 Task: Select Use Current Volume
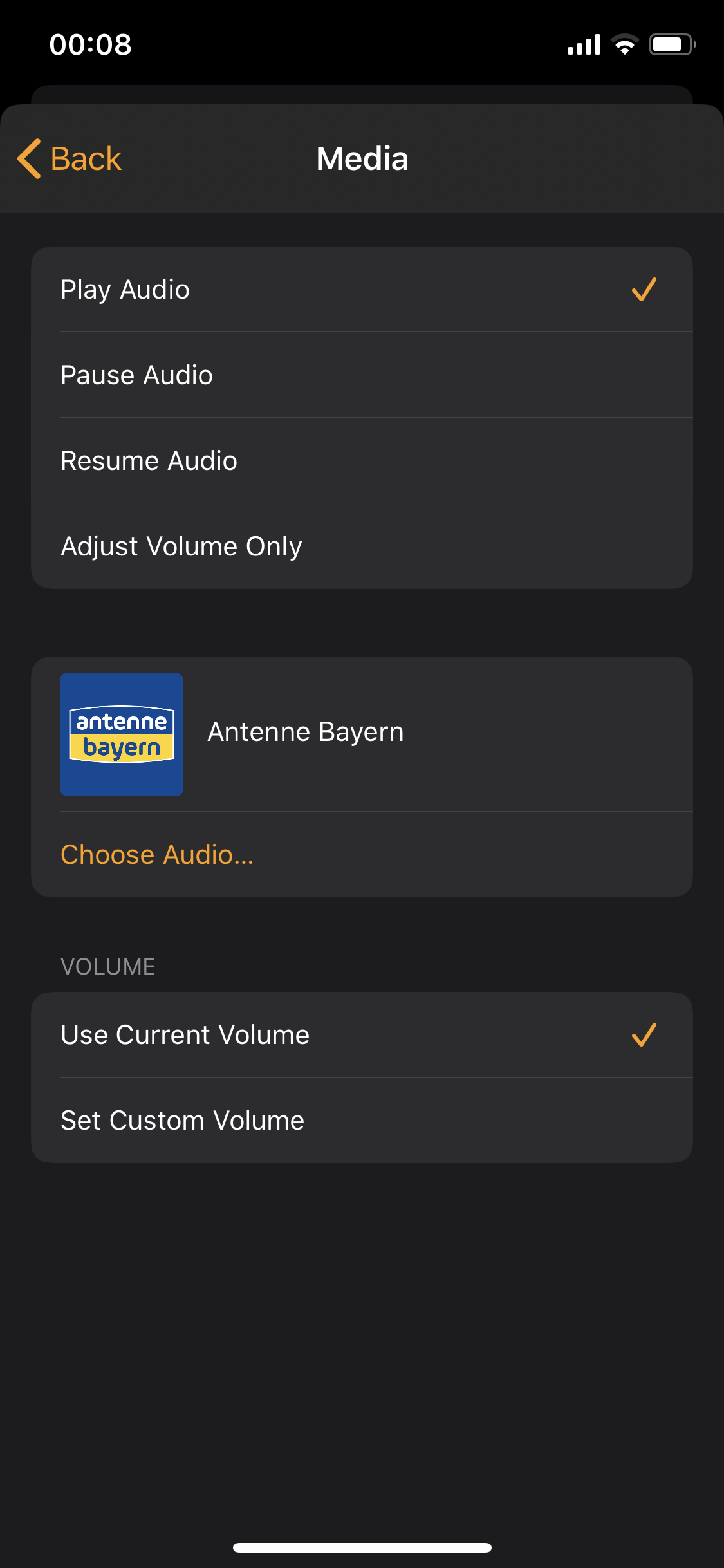360,1035
